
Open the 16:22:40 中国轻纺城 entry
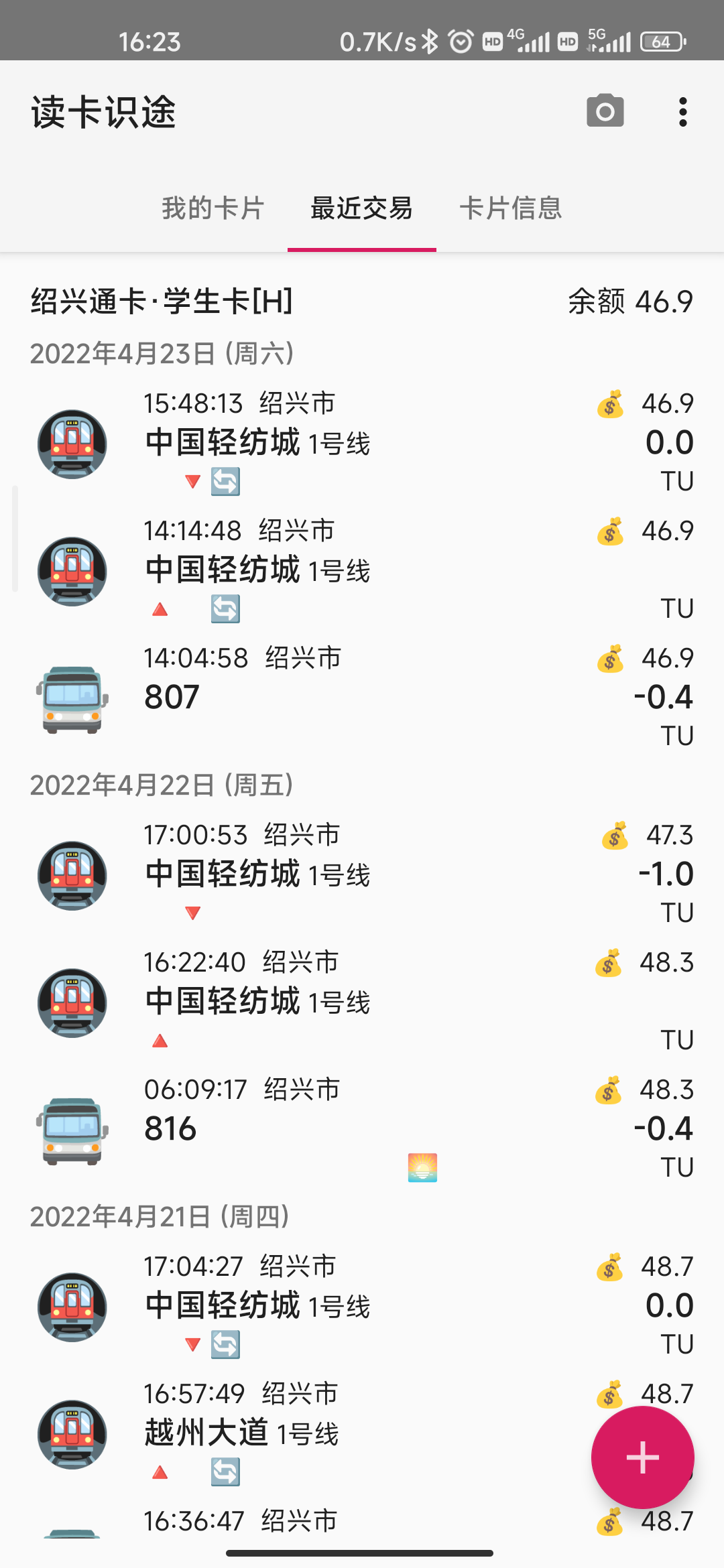362,1001
